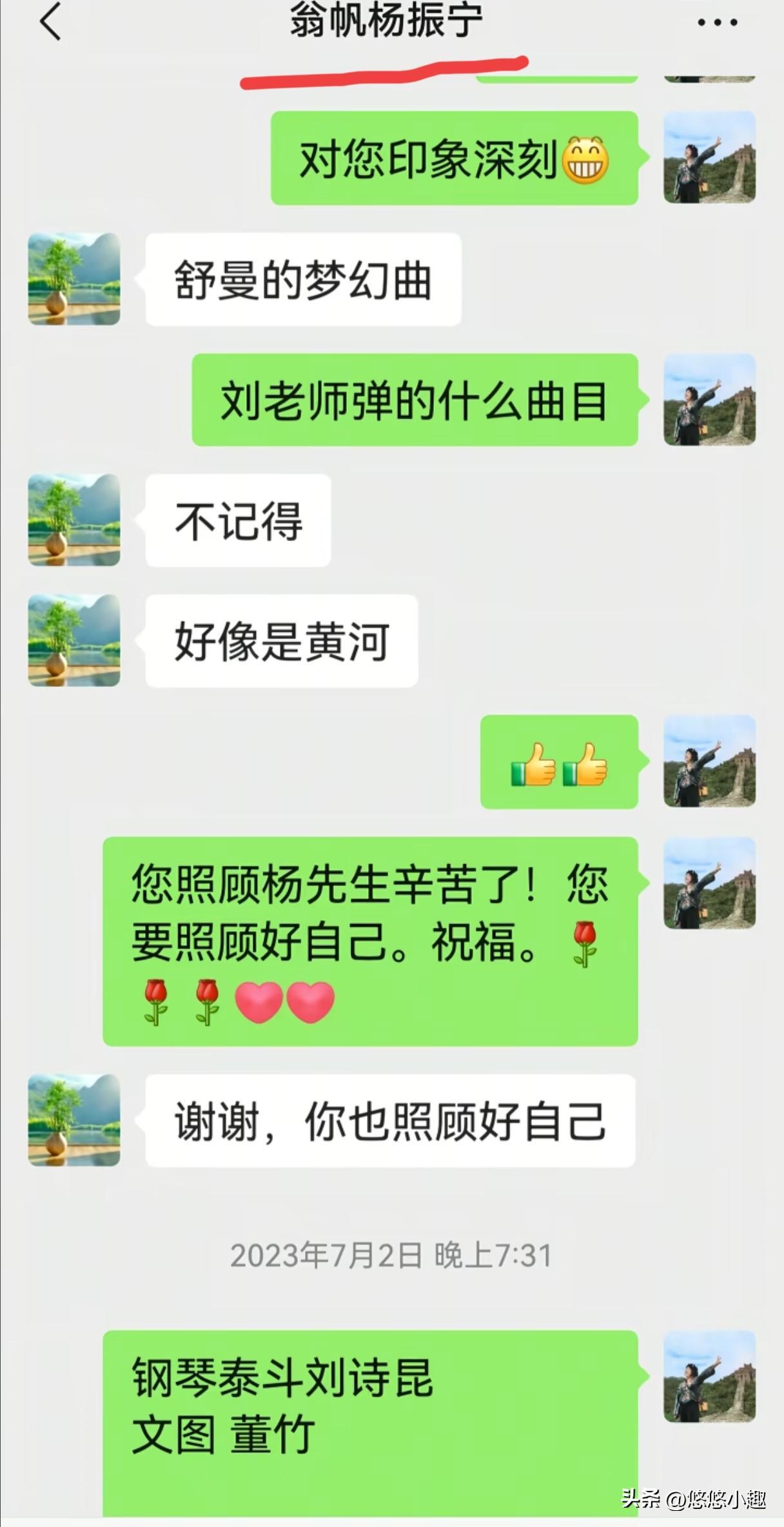
Task: View contact's profile from avatar beside 舒曼的梦幻曲
Action: click(x=74, y=279)
